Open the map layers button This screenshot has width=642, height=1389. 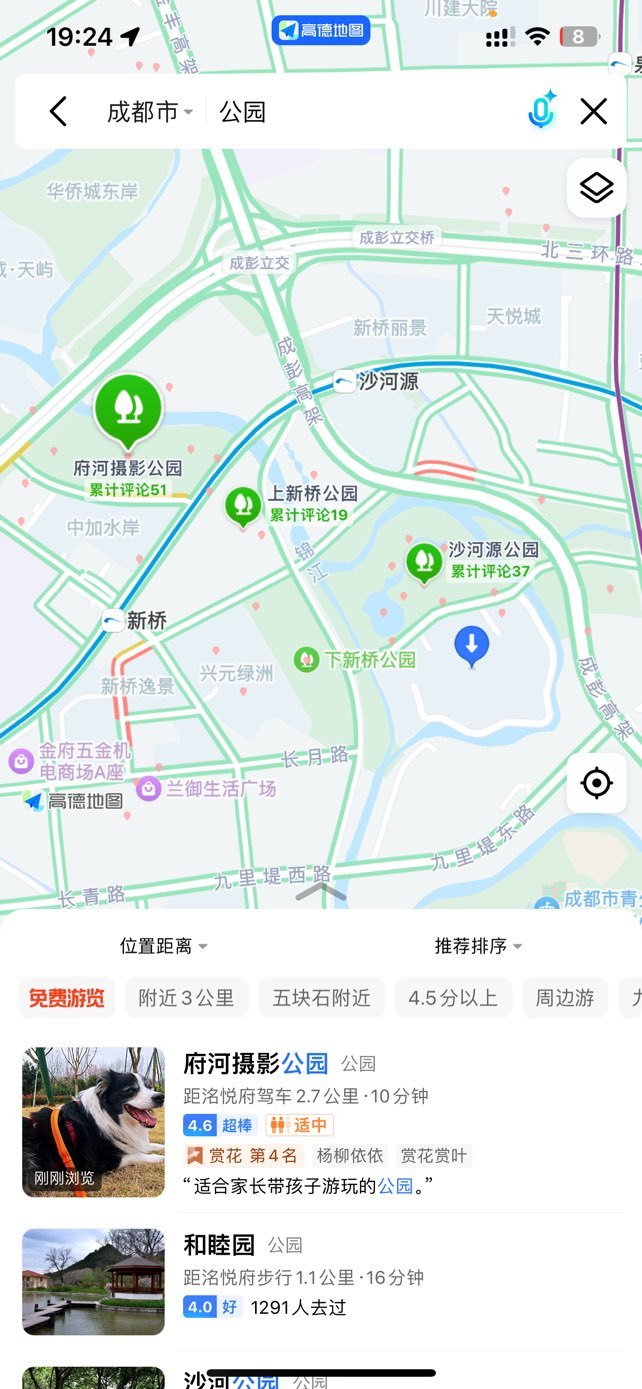[x=596, y=188]
